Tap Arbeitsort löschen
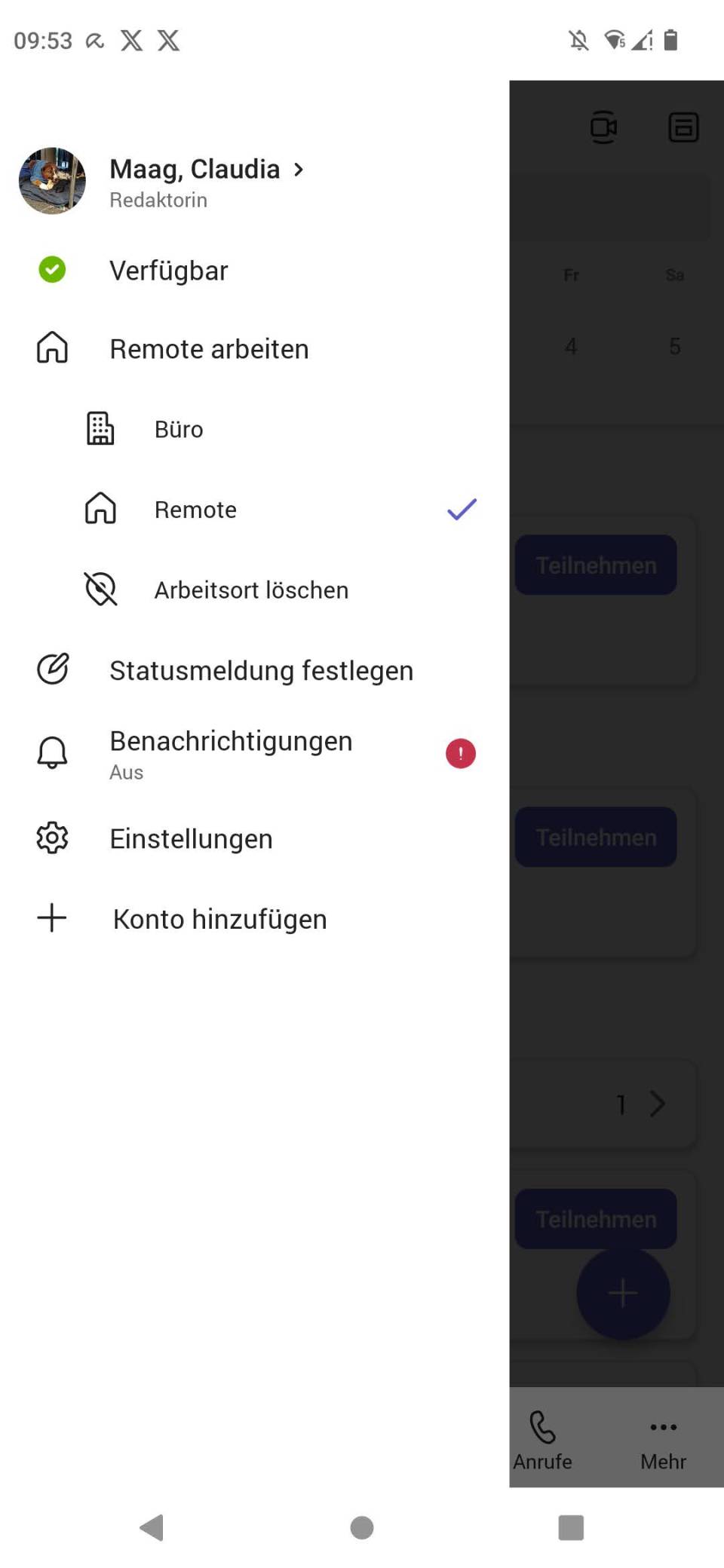Screen dimensions: 724x1568 [x=254, y=590]
